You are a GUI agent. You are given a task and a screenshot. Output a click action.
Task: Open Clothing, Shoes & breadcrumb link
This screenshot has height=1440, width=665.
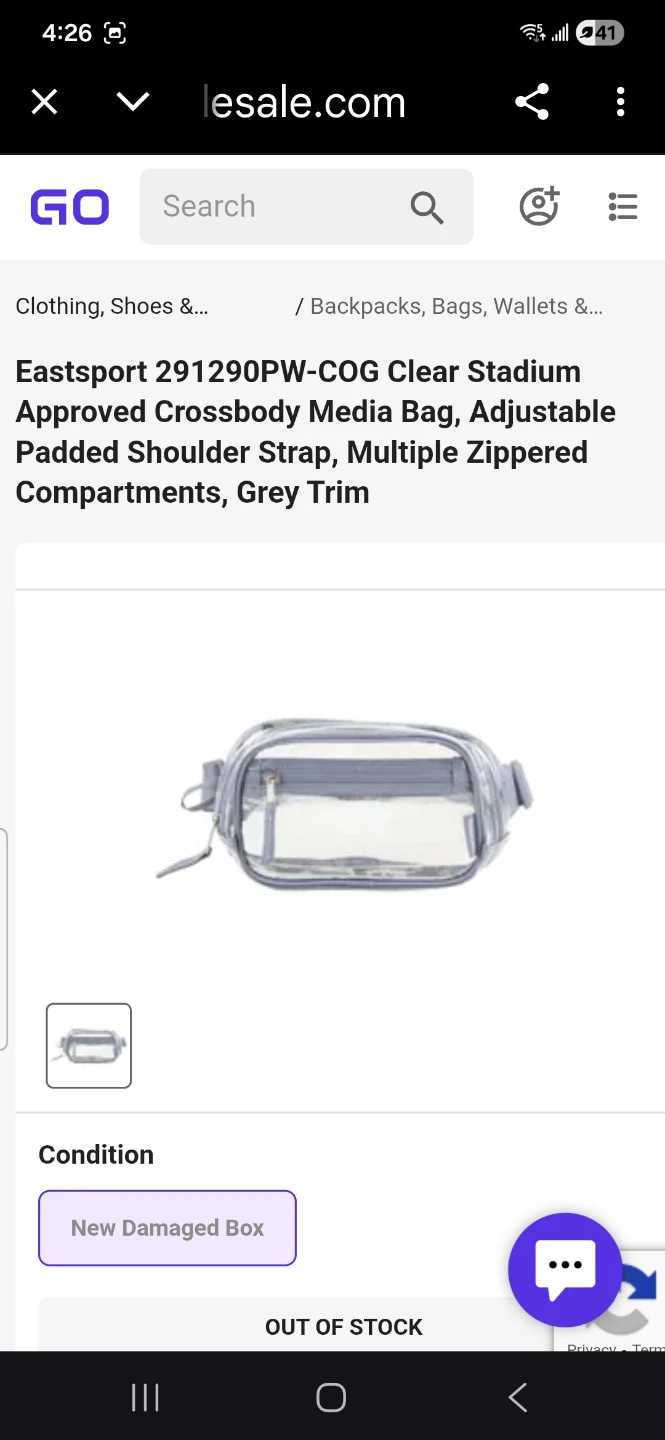tap(112, 307)
